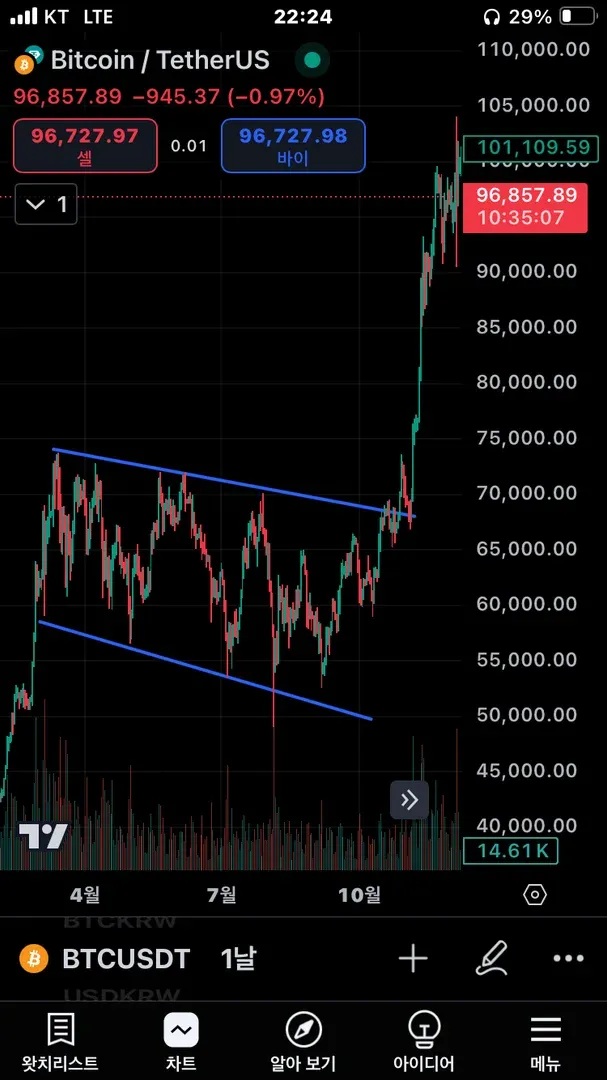Open the chart settings hexagon icon
The height and width of the screenshot is (1080, 607).
click(535, 894)
